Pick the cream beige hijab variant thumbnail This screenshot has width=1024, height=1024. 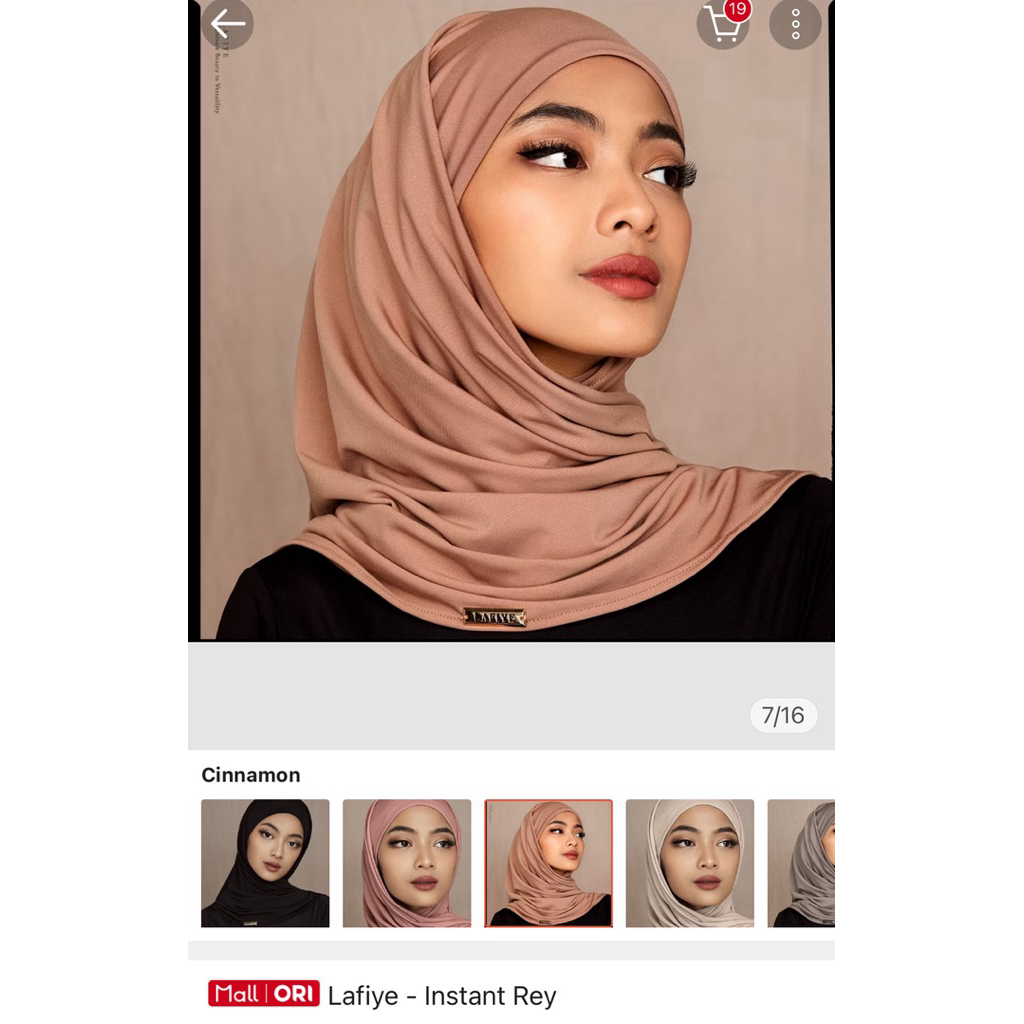(x=690, y=863)
